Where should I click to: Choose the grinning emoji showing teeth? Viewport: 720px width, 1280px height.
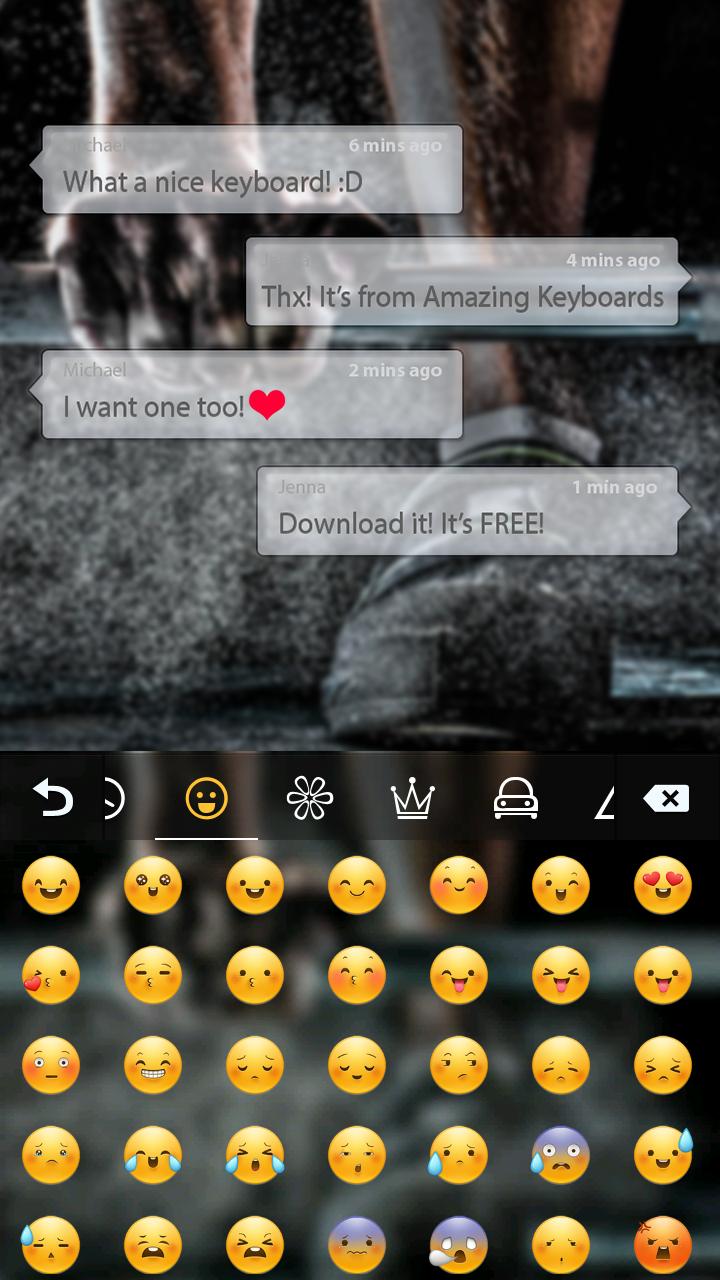point(153,1066)
